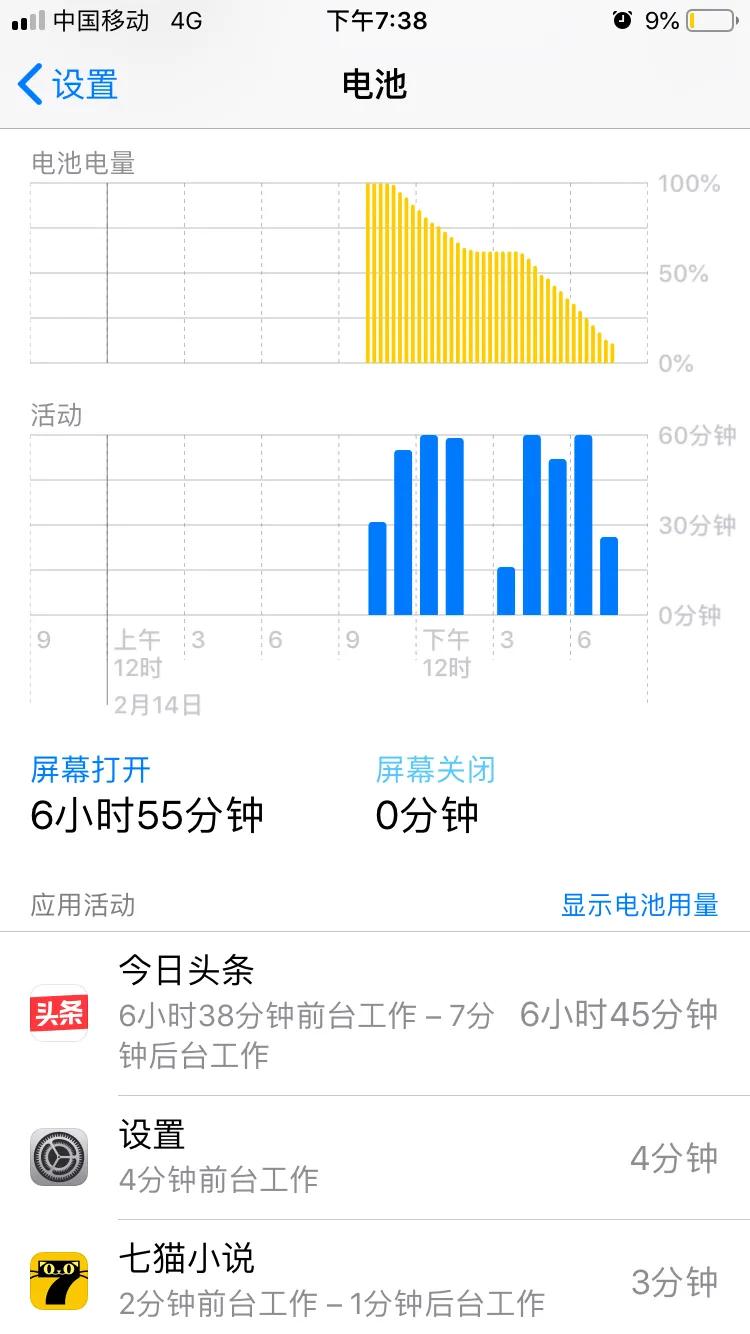Tap the 应用活动 section header
The height and width of the screenshot is (1334, 750).
[x=81, y=904]
